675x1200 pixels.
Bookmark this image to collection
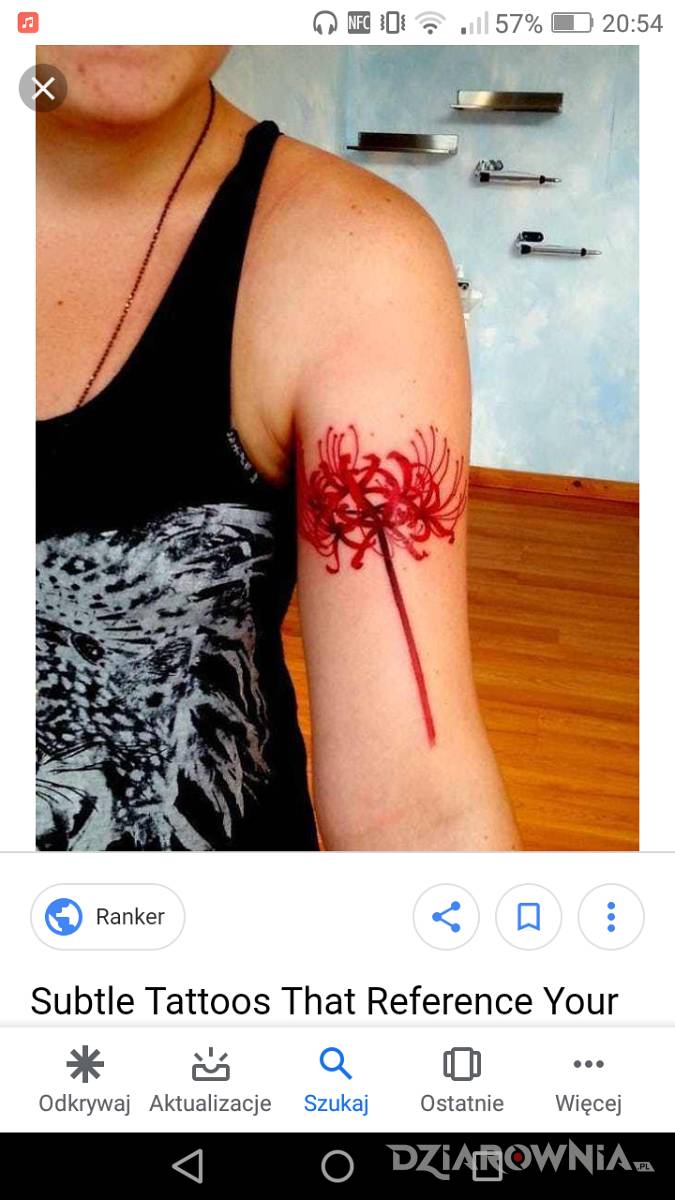point(528,916)
